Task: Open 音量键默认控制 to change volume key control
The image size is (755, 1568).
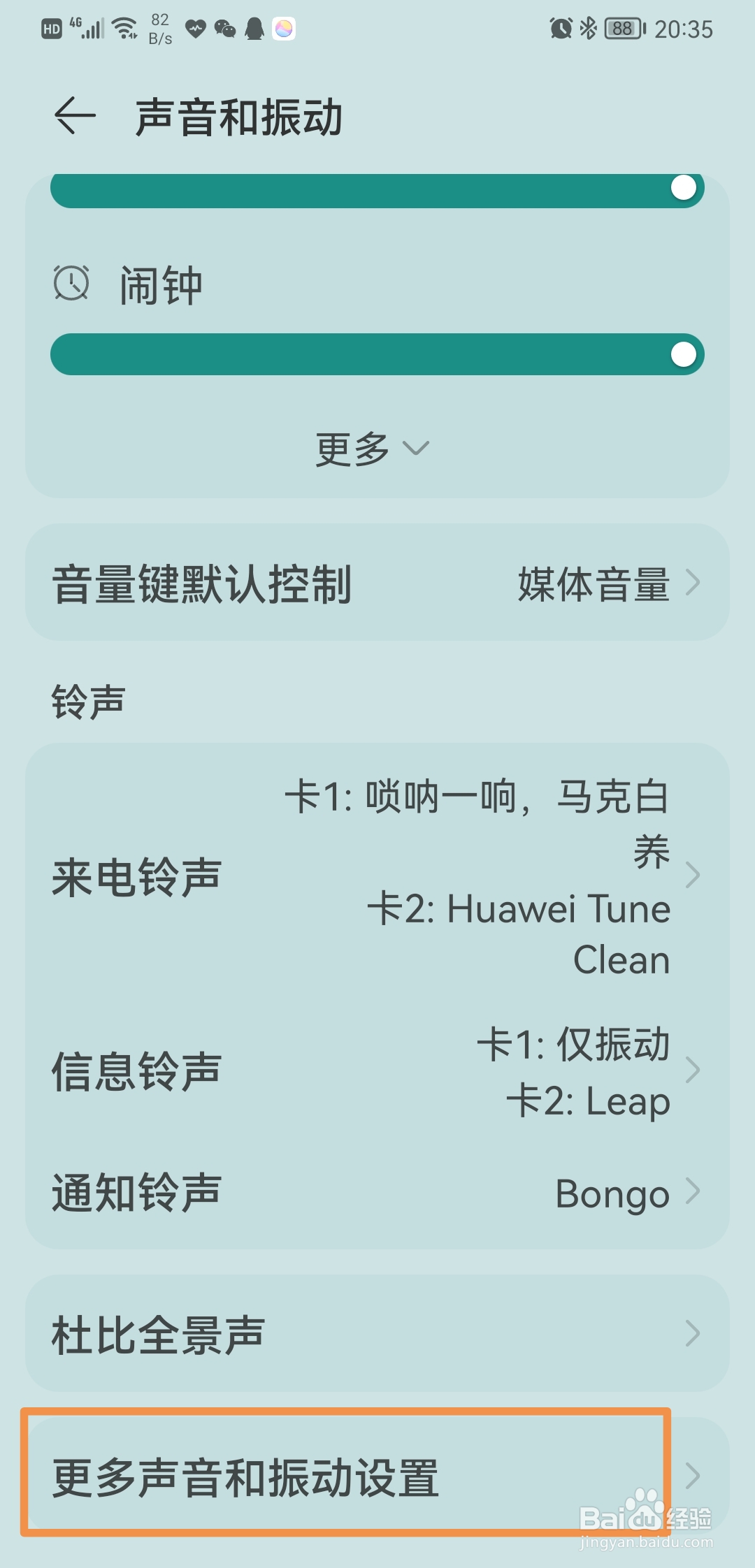Action: click(203, 586)
